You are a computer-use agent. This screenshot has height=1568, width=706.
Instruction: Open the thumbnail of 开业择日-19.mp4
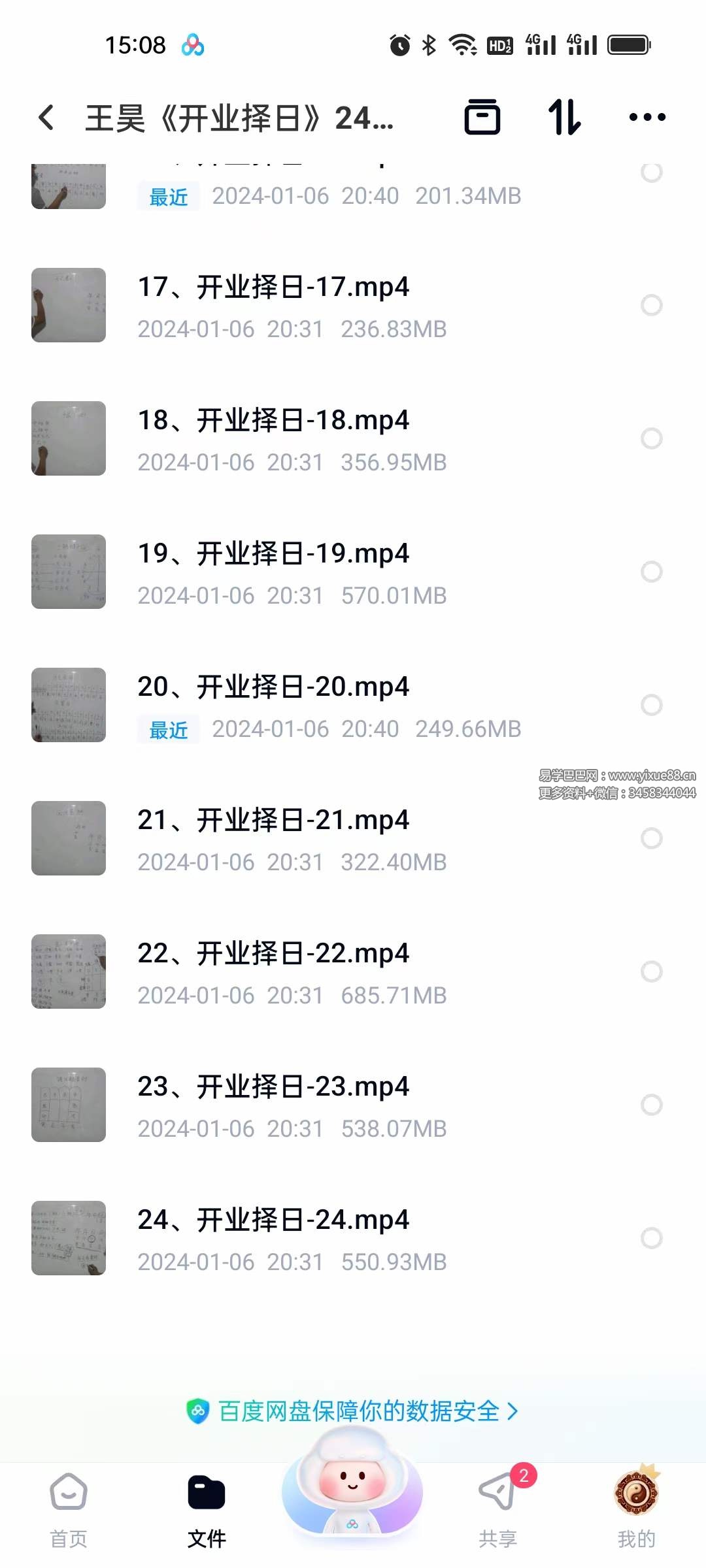click(x=68, y=571)
